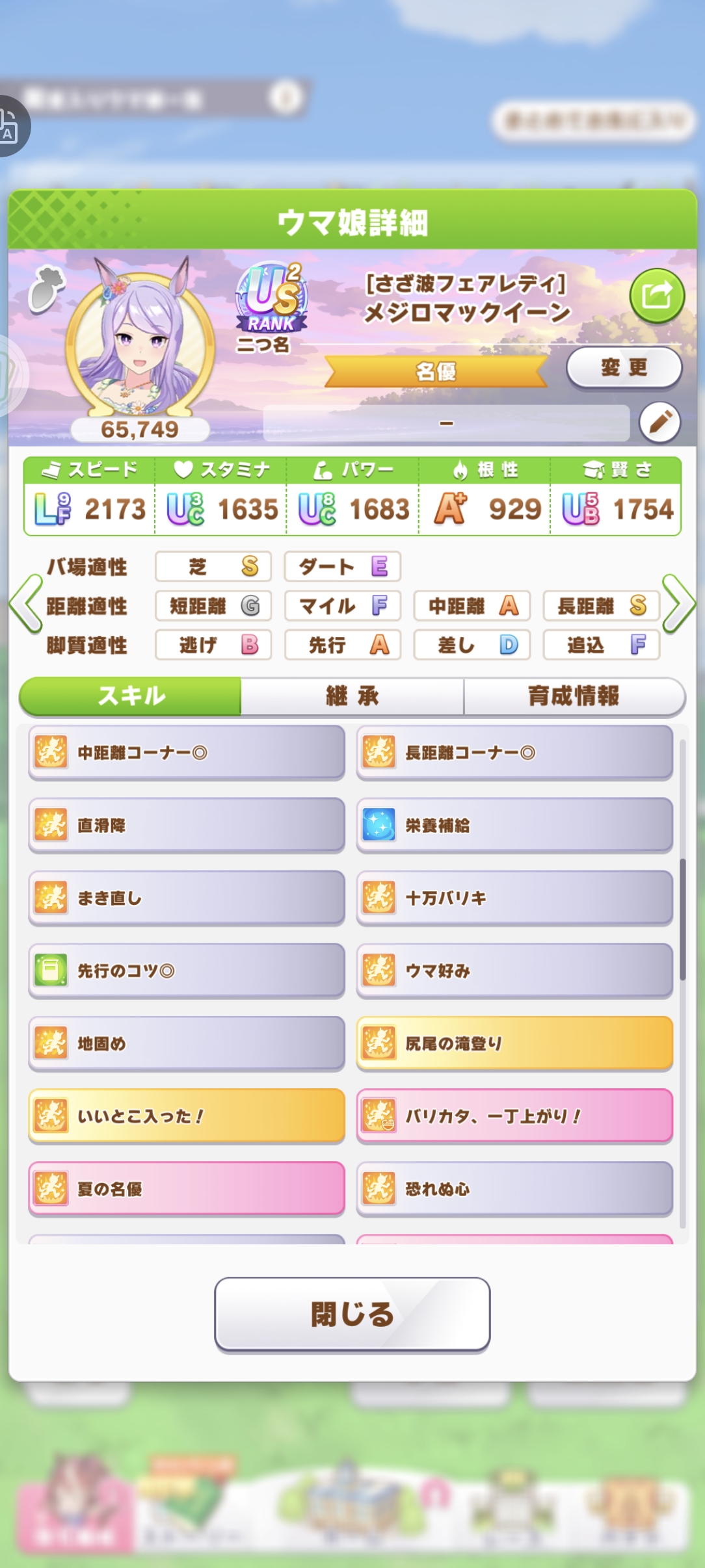Screen dimensions: 705x1568
Task: Tap the green share icon
Action: point(657,296)
